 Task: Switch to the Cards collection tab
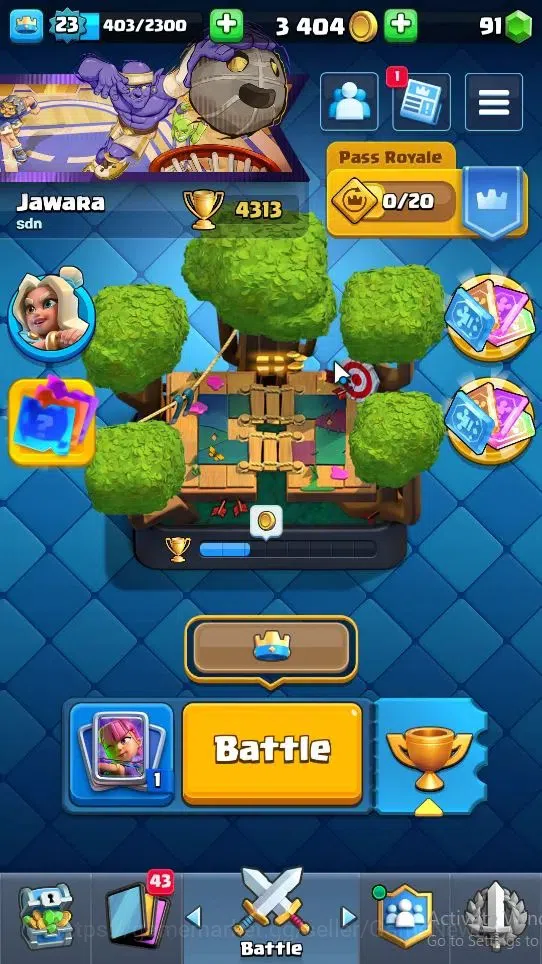click(138, 914)
